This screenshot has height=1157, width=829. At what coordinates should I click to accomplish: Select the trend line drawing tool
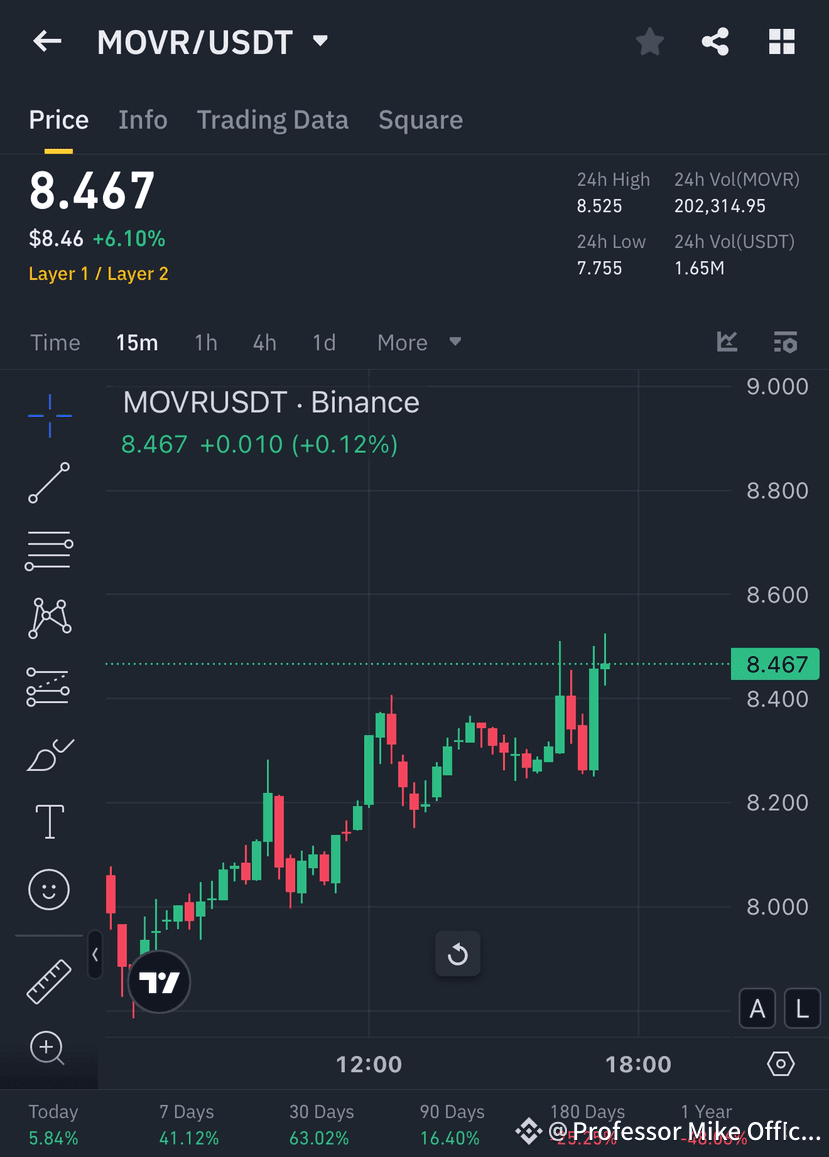[48, 484]
